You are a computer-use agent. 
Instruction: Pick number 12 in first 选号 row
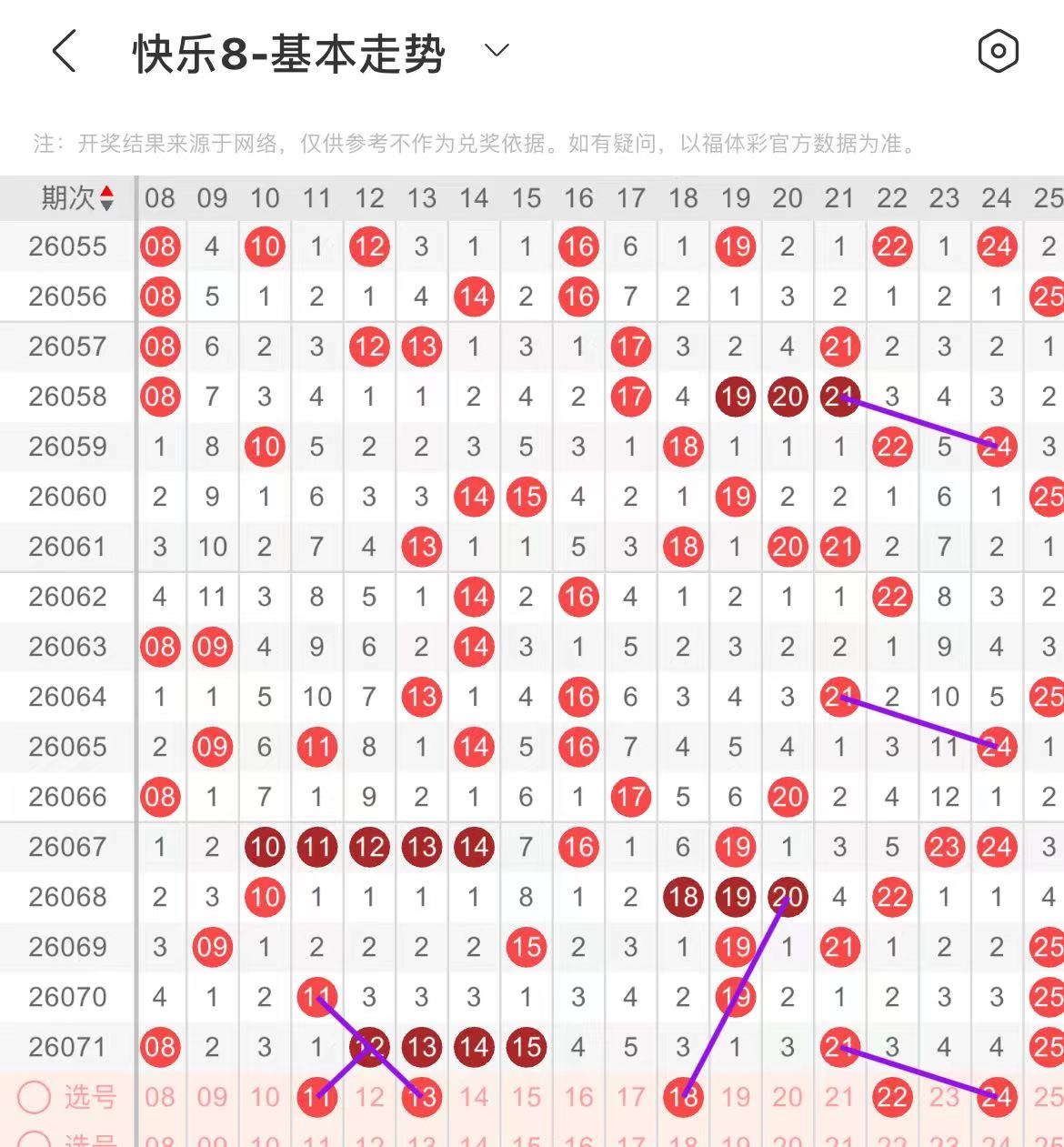(x=369, y=1097)
